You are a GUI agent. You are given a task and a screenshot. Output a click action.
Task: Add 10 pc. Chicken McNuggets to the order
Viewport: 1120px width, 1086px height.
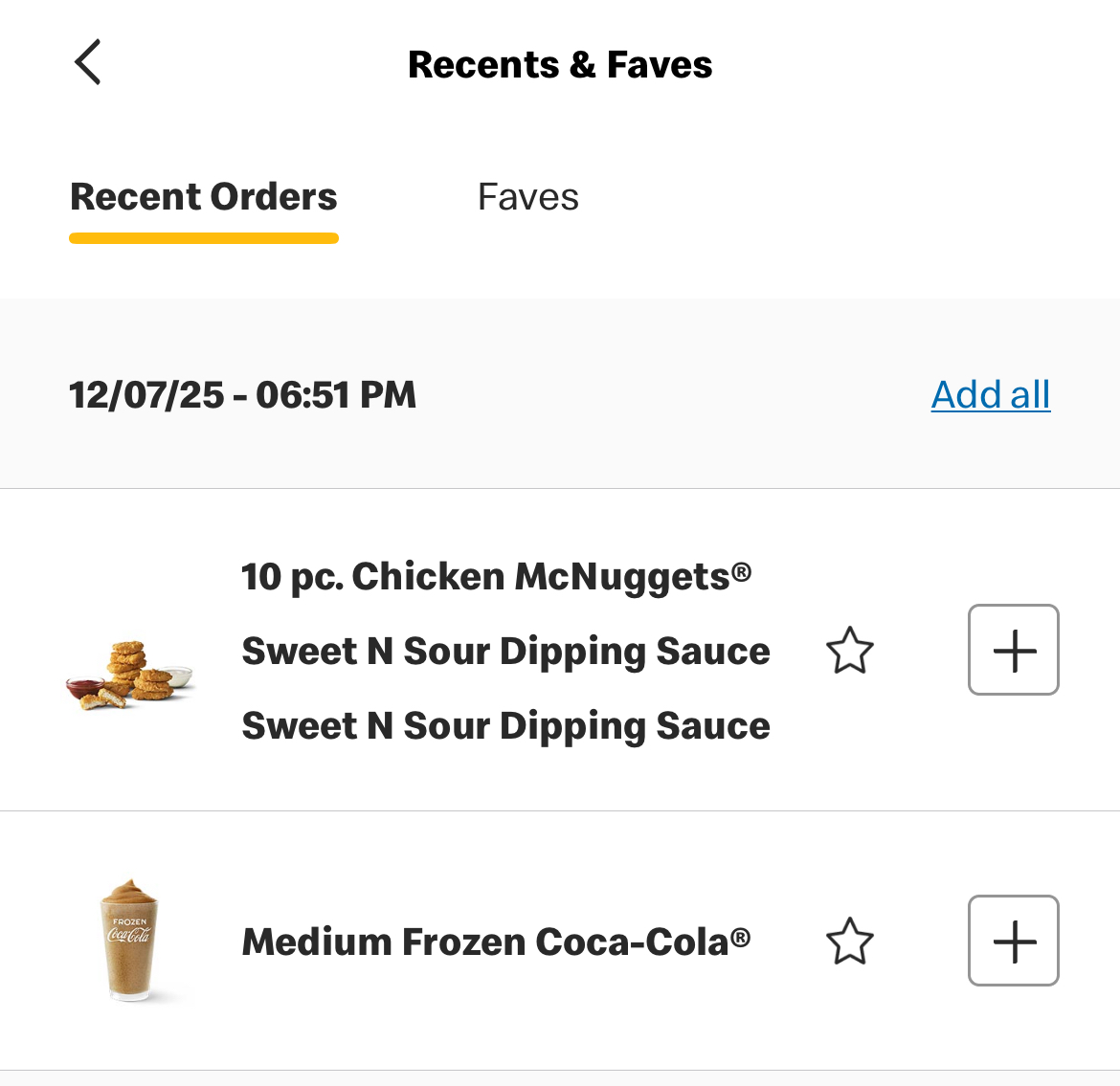[1013, 650]
